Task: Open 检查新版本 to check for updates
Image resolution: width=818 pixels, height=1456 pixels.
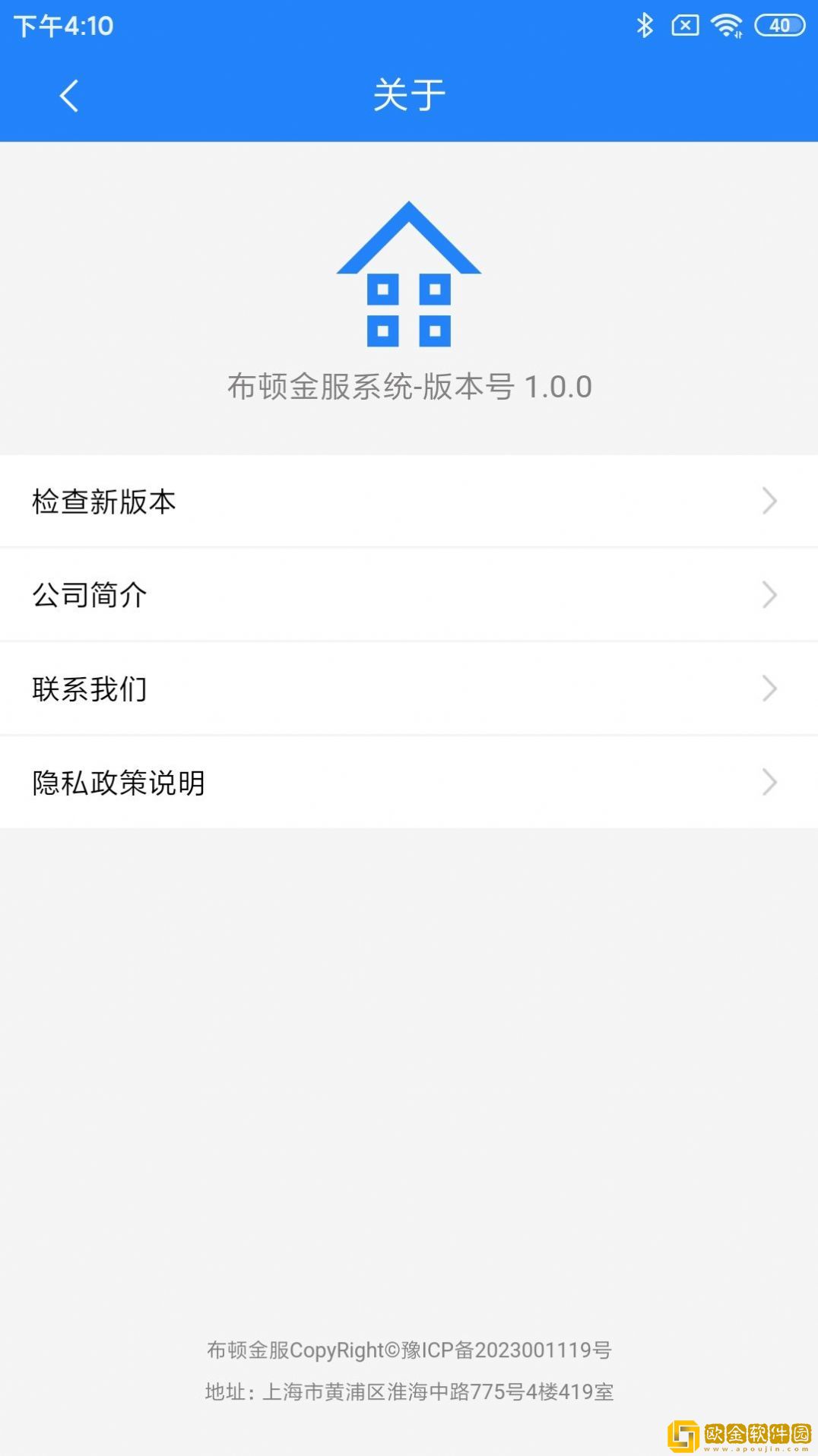Action: click(x=408, y=502)
